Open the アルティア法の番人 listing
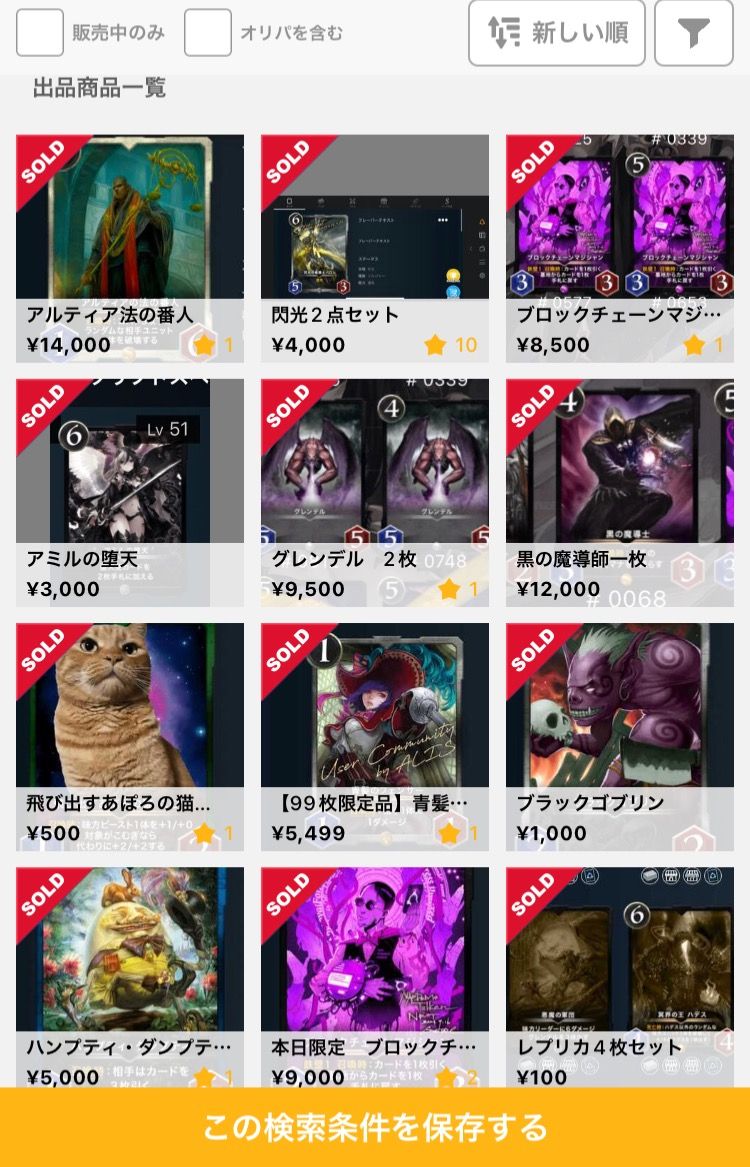Screen dimensions: 750x1167 pos(130,248)
